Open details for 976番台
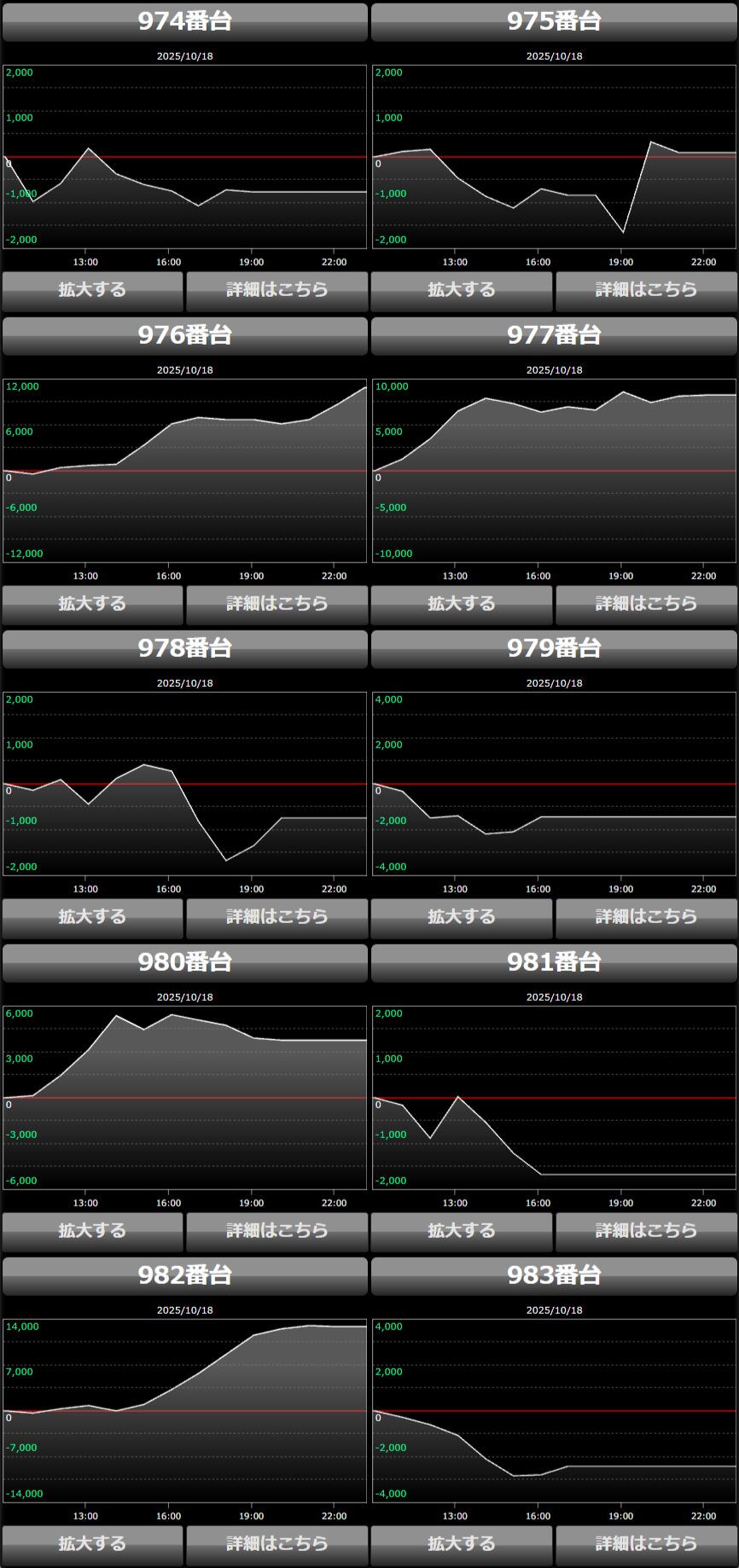 tap(276, 604)
